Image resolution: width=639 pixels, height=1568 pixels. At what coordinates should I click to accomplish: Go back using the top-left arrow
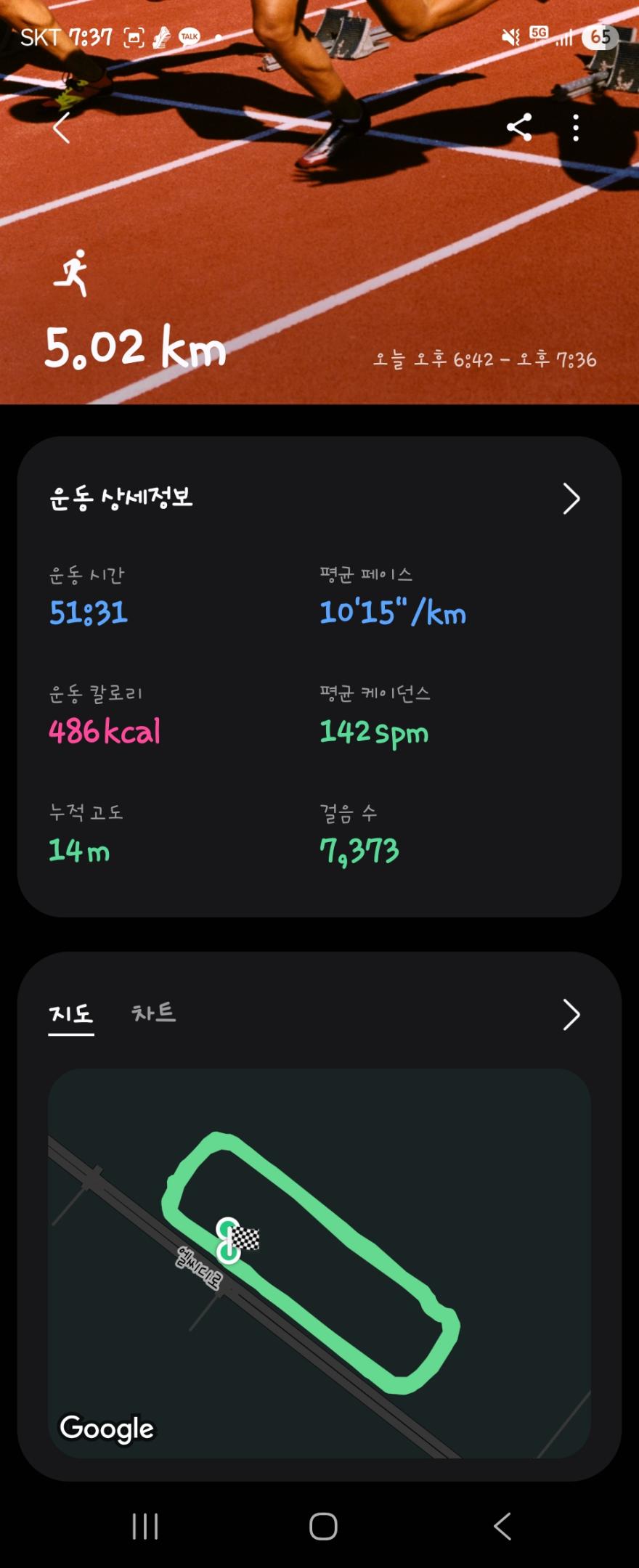(62, 128)
